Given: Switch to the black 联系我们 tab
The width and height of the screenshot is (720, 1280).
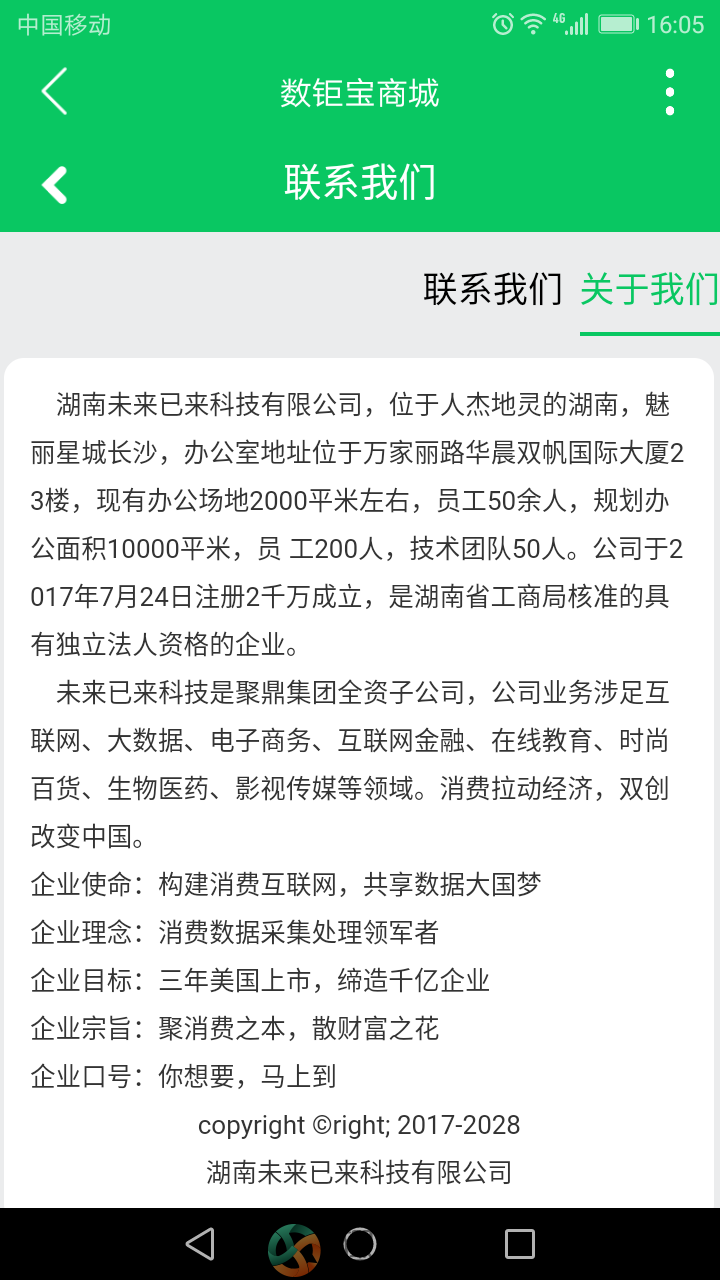Looking at the screenshot, I should (492, 290).
